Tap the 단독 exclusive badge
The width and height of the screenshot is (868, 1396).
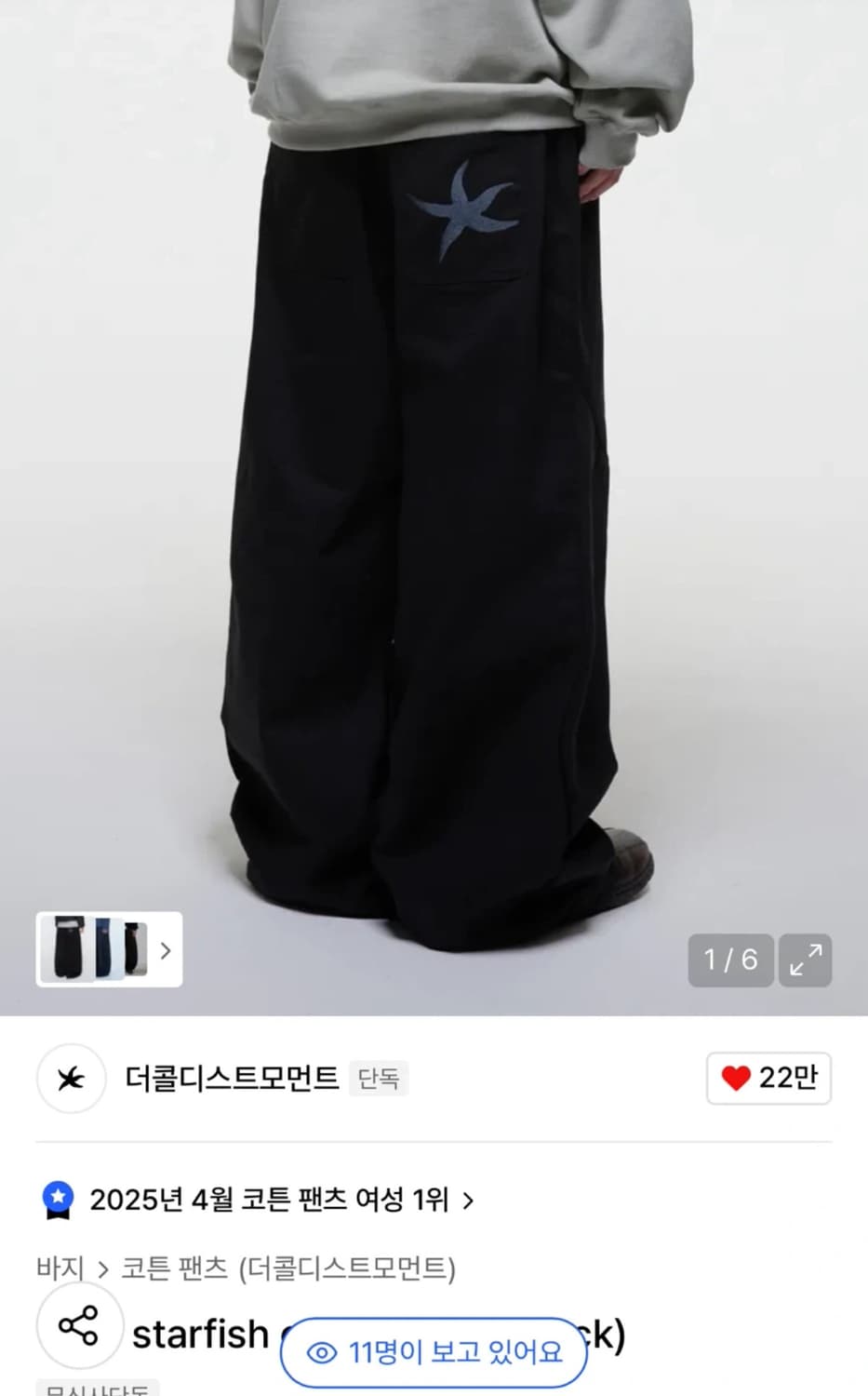pos(379,1080)
